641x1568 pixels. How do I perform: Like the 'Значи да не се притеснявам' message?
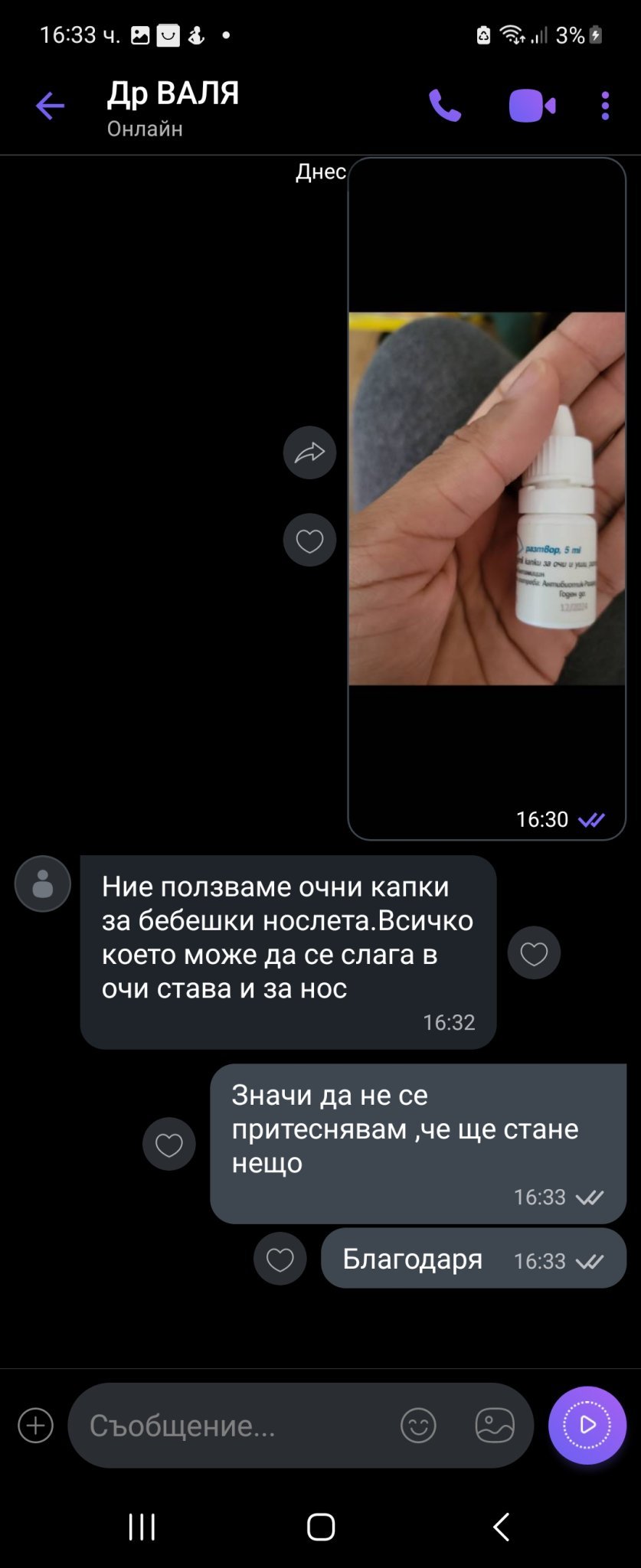(x=169, y=1144)
